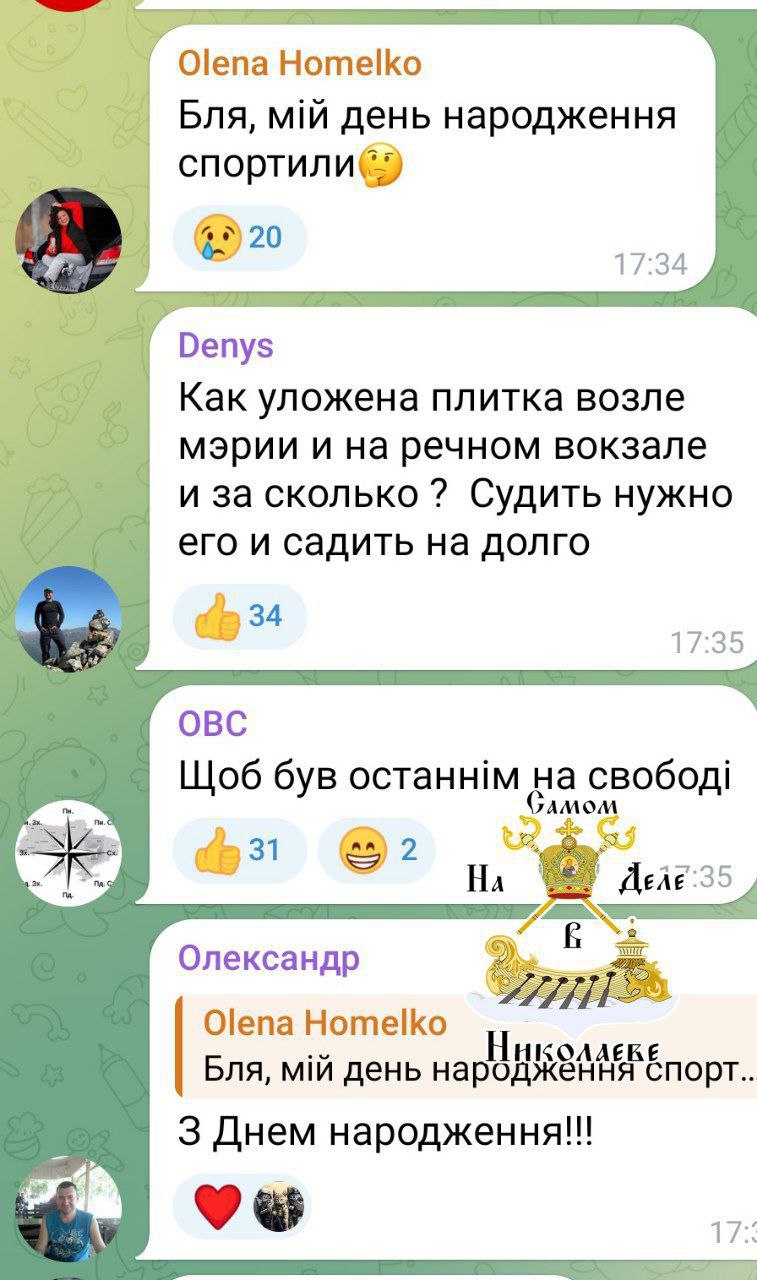Viewport: 757px width, 1280px height.
Task: Open Denys's profile picture
Action: pos(68,619)
